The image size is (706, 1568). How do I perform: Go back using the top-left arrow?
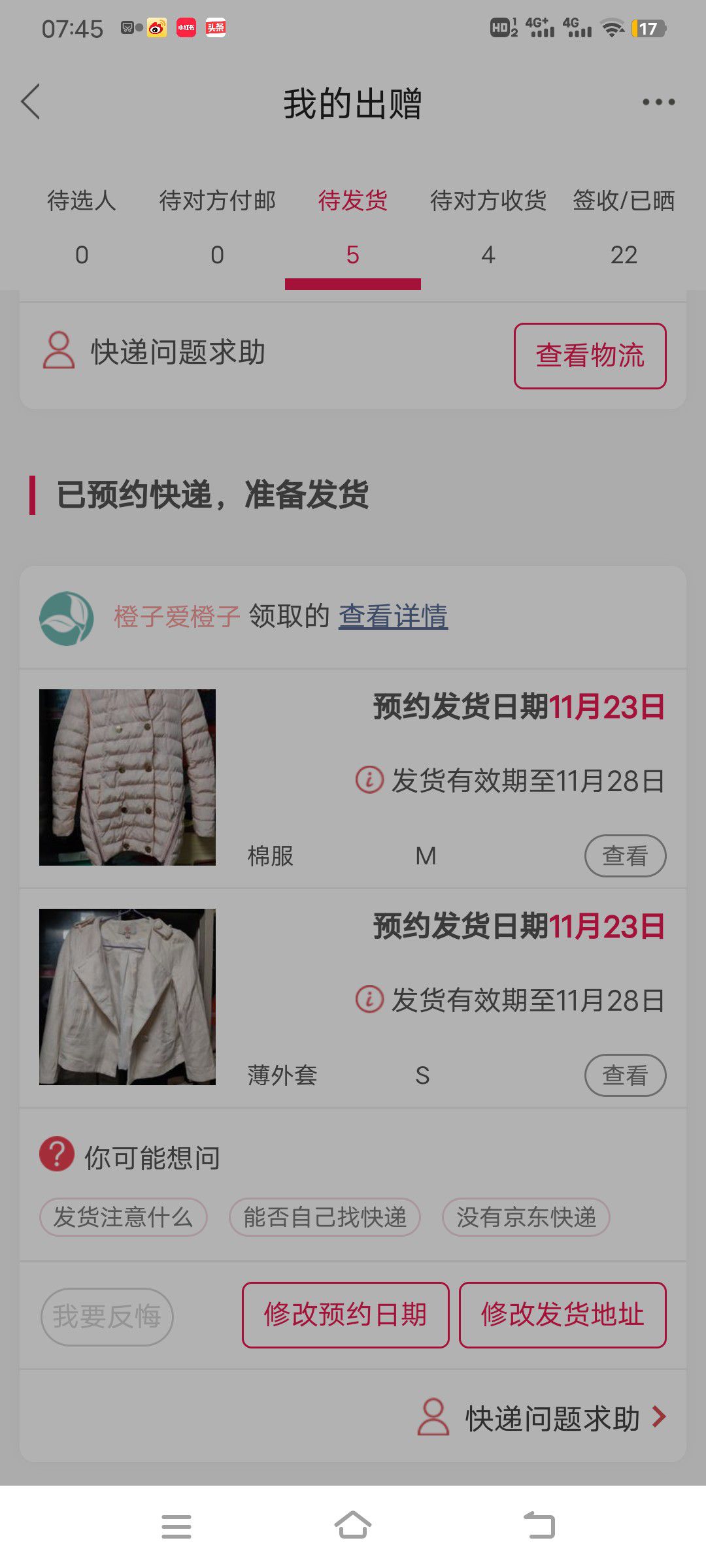click(31, 102)
